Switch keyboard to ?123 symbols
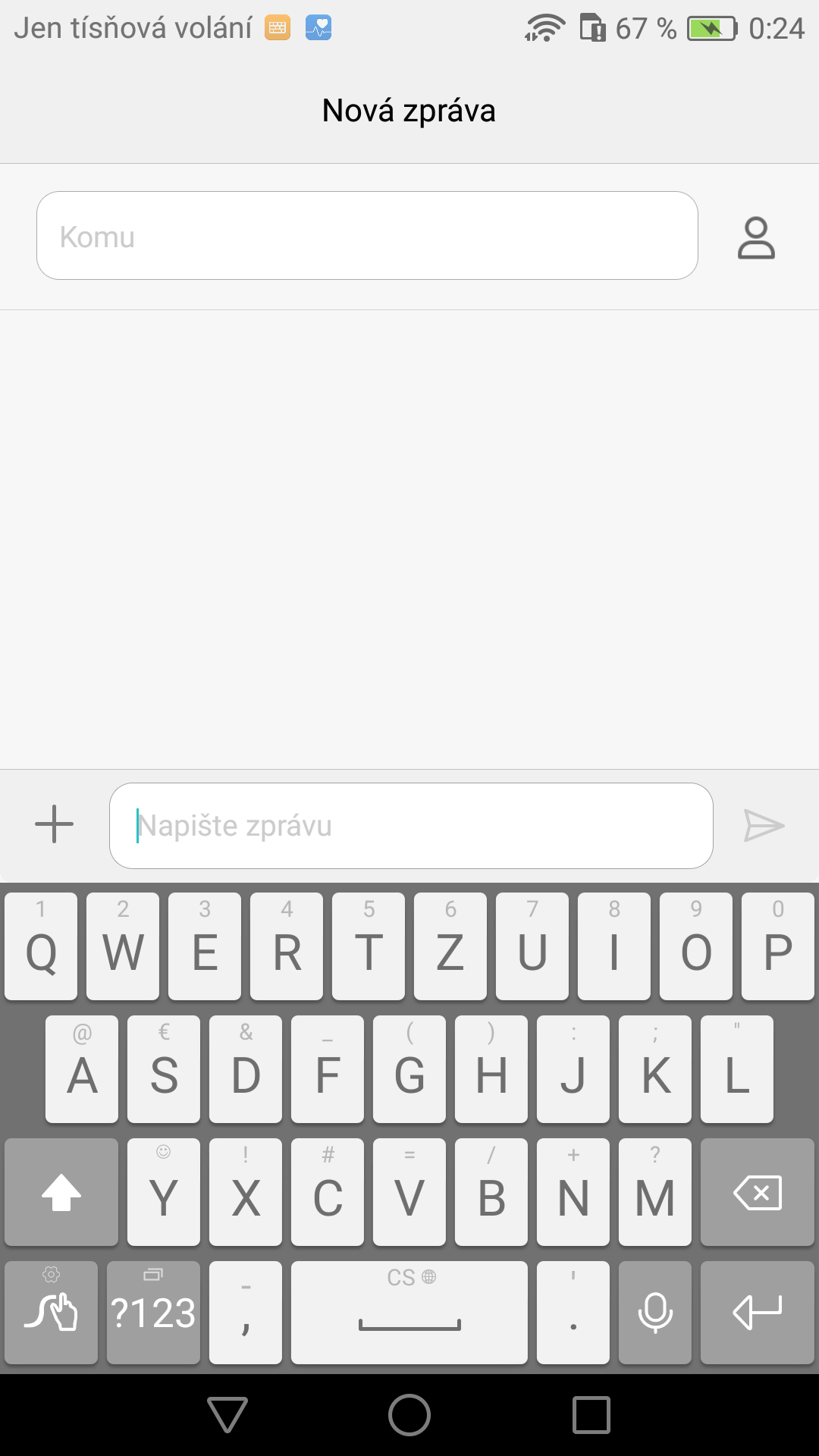 pos(153,1313)
